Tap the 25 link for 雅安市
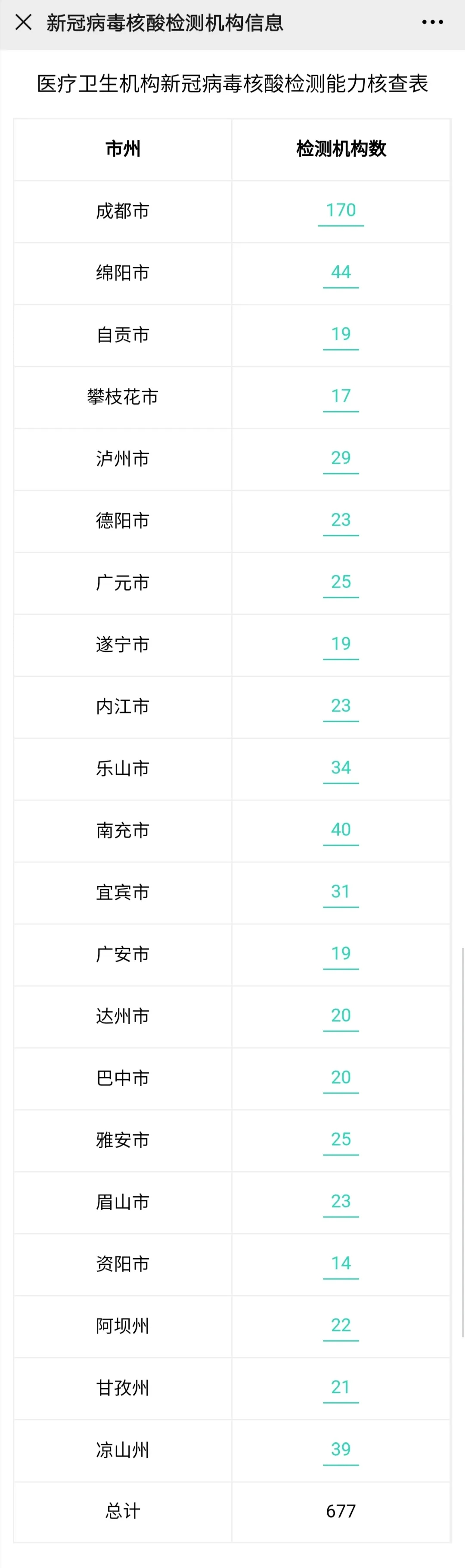This screenshot has height=1568, width=465. 341,1140
